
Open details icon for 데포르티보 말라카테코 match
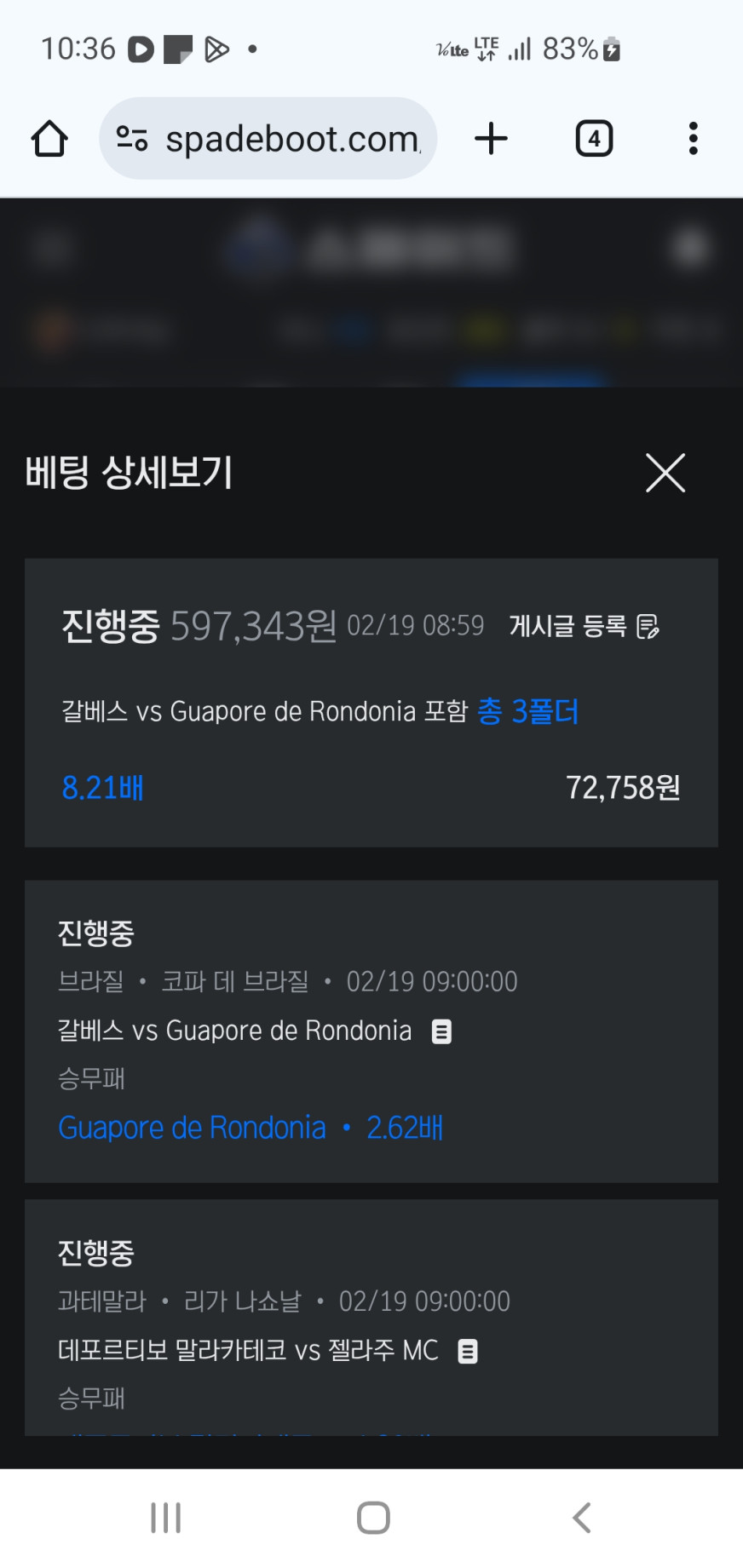(x=468, y=1351)
